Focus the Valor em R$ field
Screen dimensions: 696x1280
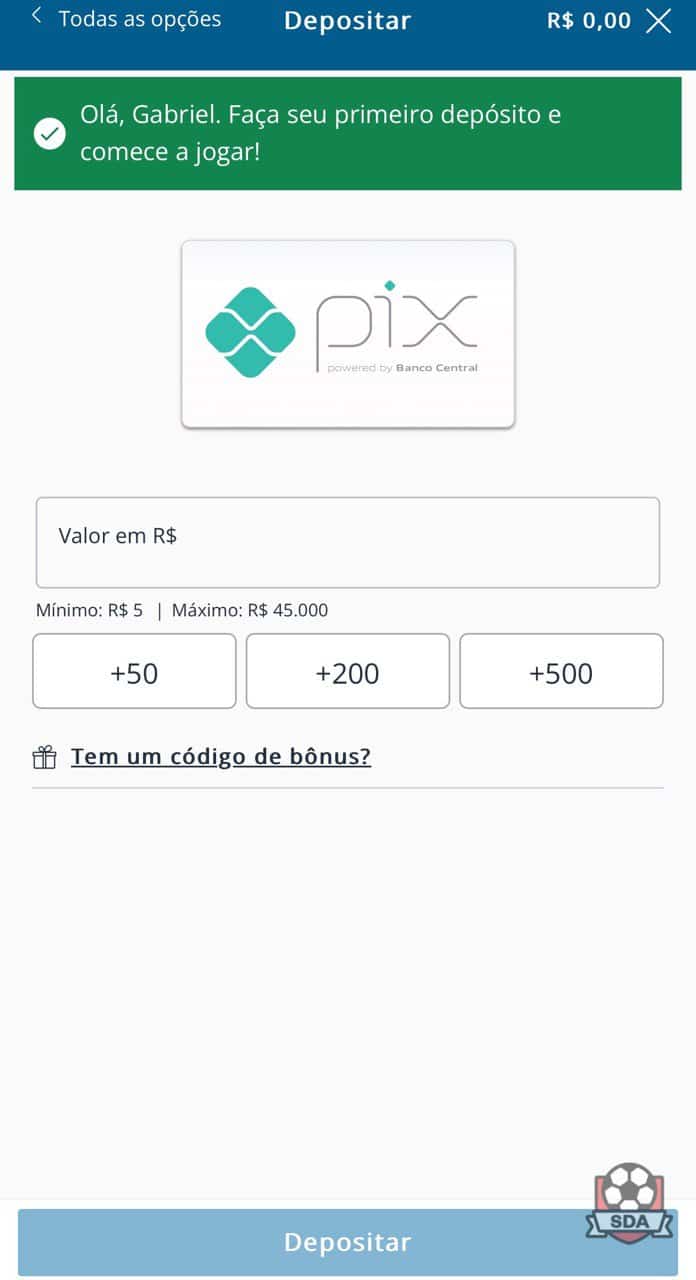point(348,542)
